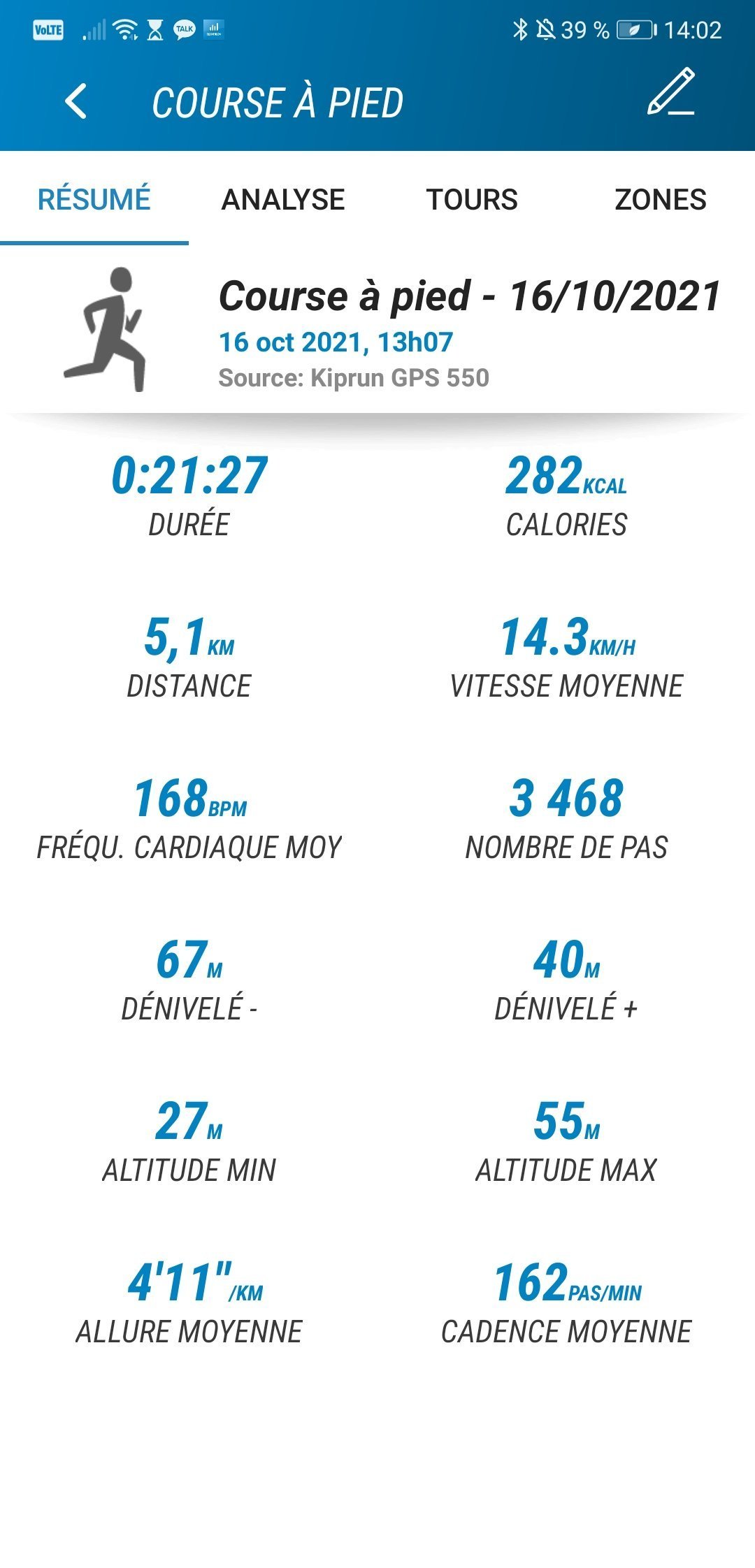755x1568 pixels.
Task: Go back with the arrow icon
Action: coord(75,102)
